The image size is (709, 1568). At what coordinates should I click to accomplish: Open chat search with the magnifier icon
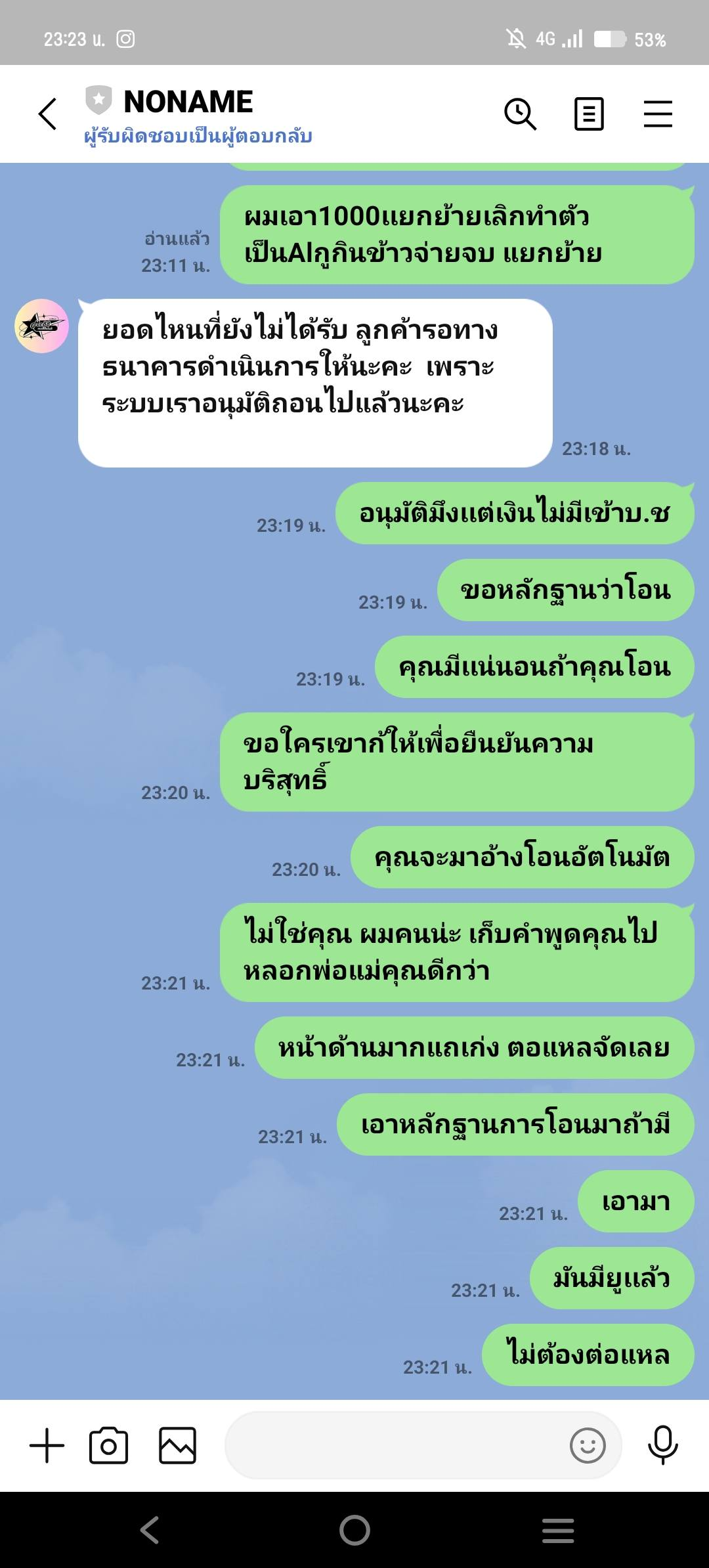point(520,114)
